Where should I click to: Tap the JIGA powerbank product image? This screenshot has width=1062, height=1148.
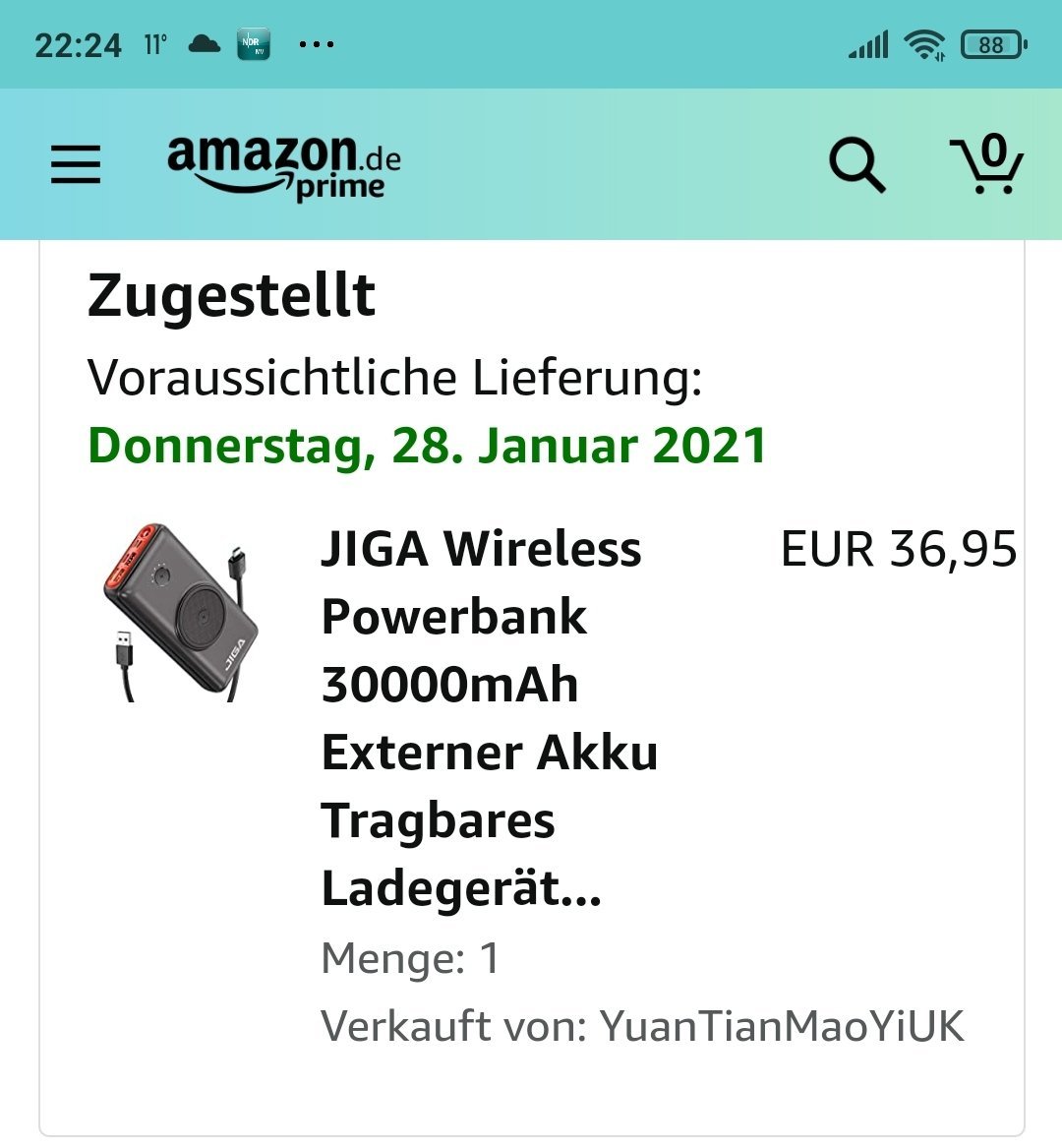coord(181,612)
